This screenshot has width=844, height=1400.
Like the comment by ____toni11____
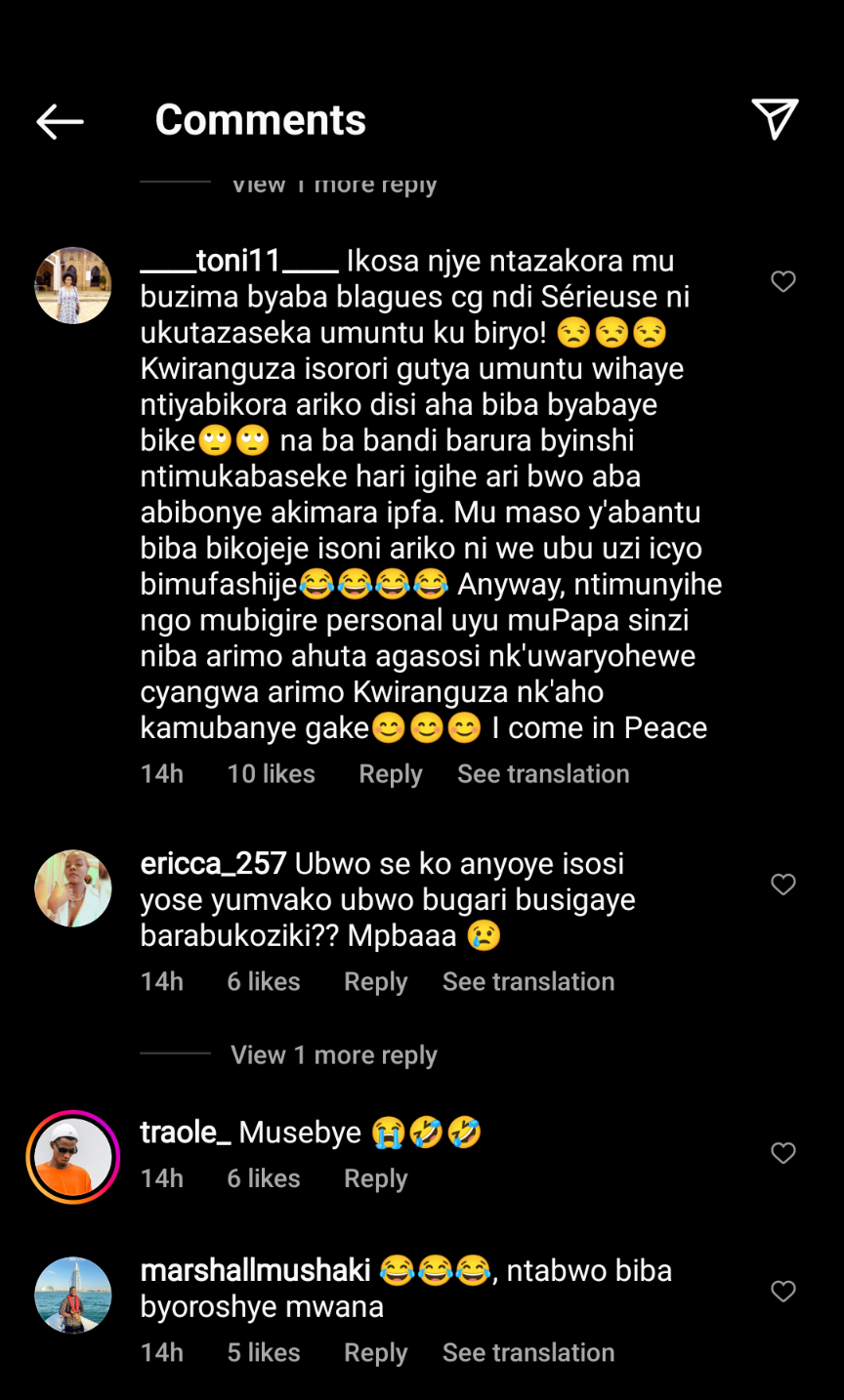click(x=783, y=282)
